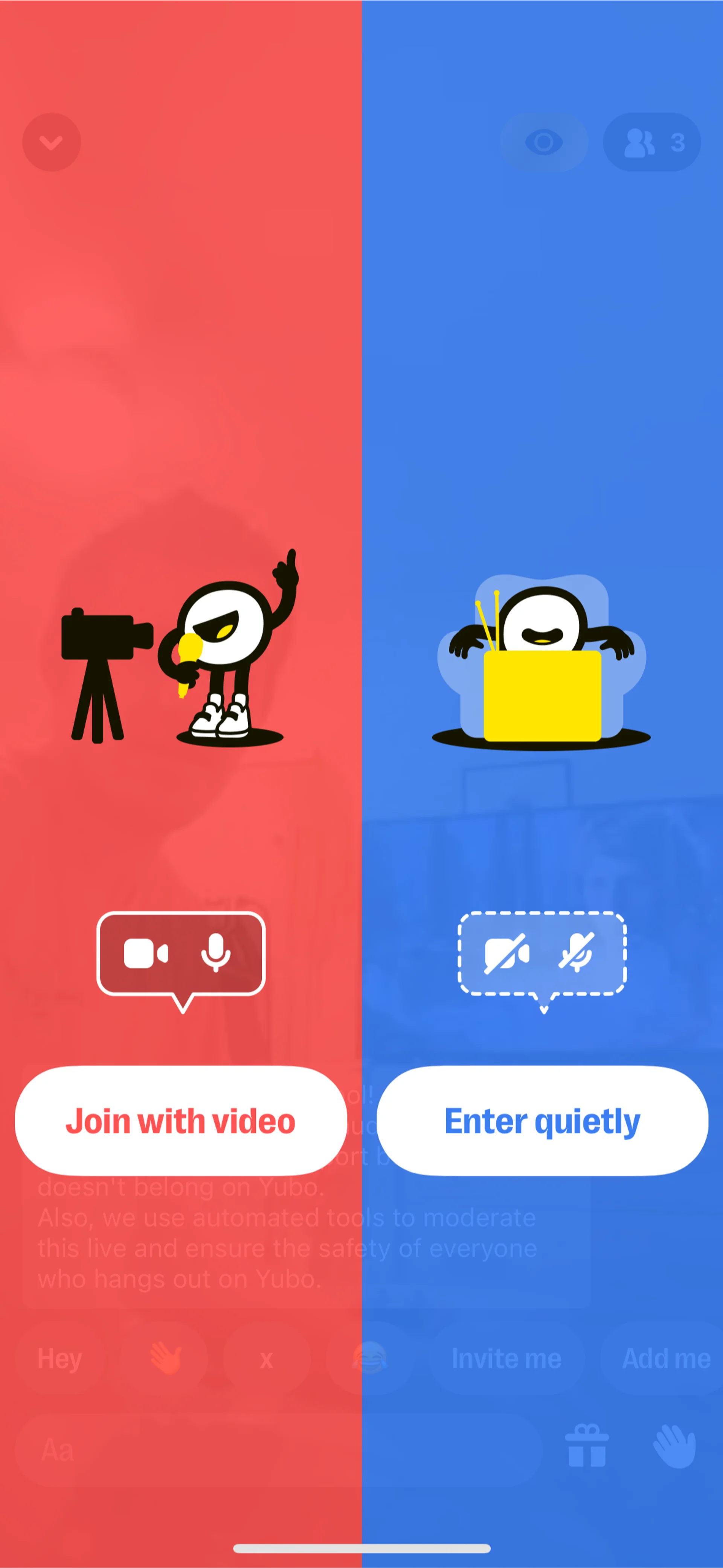
Task: Choose Enter quietly to join silently
Action: point(542,1121)
